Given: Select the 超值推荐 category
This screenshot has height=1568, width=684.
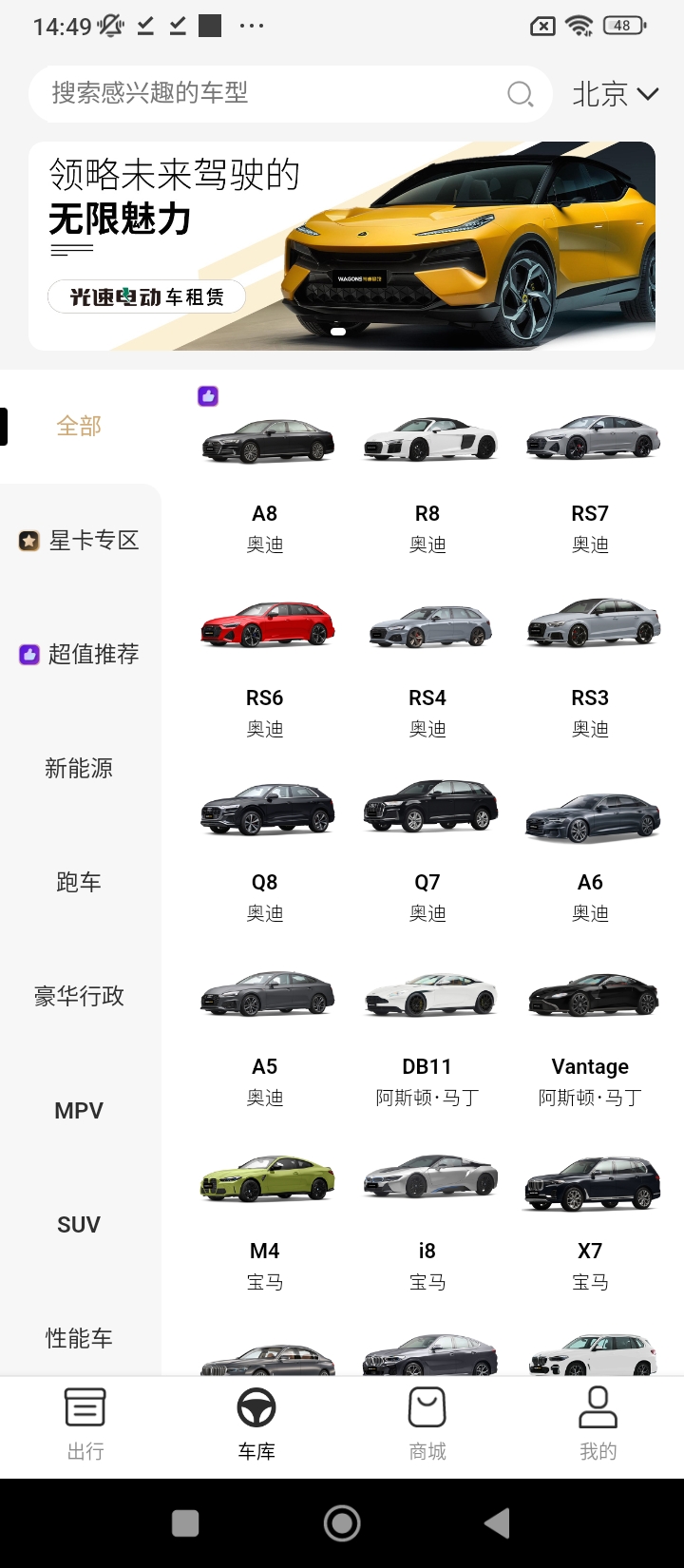Looking at the screenshot, I should (80, 655).
